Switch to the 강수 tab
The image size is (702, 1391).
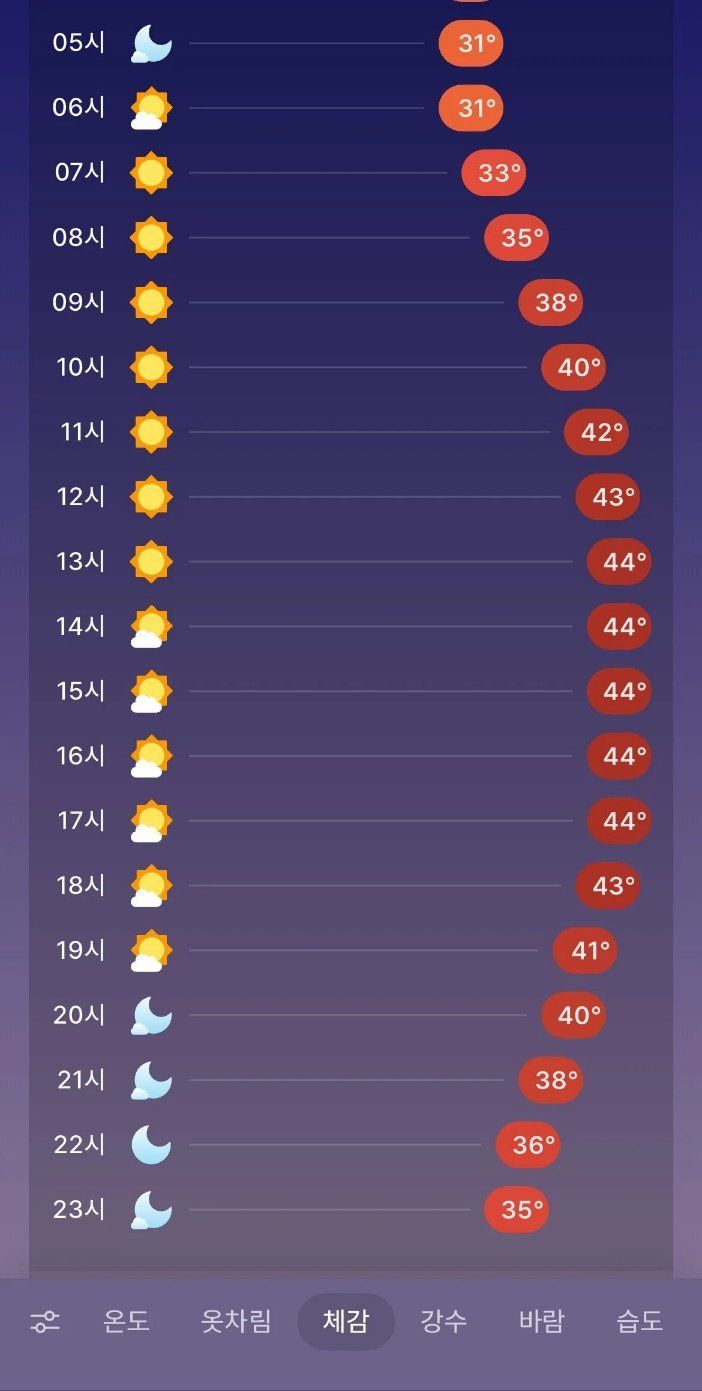tap(443, 1322)
